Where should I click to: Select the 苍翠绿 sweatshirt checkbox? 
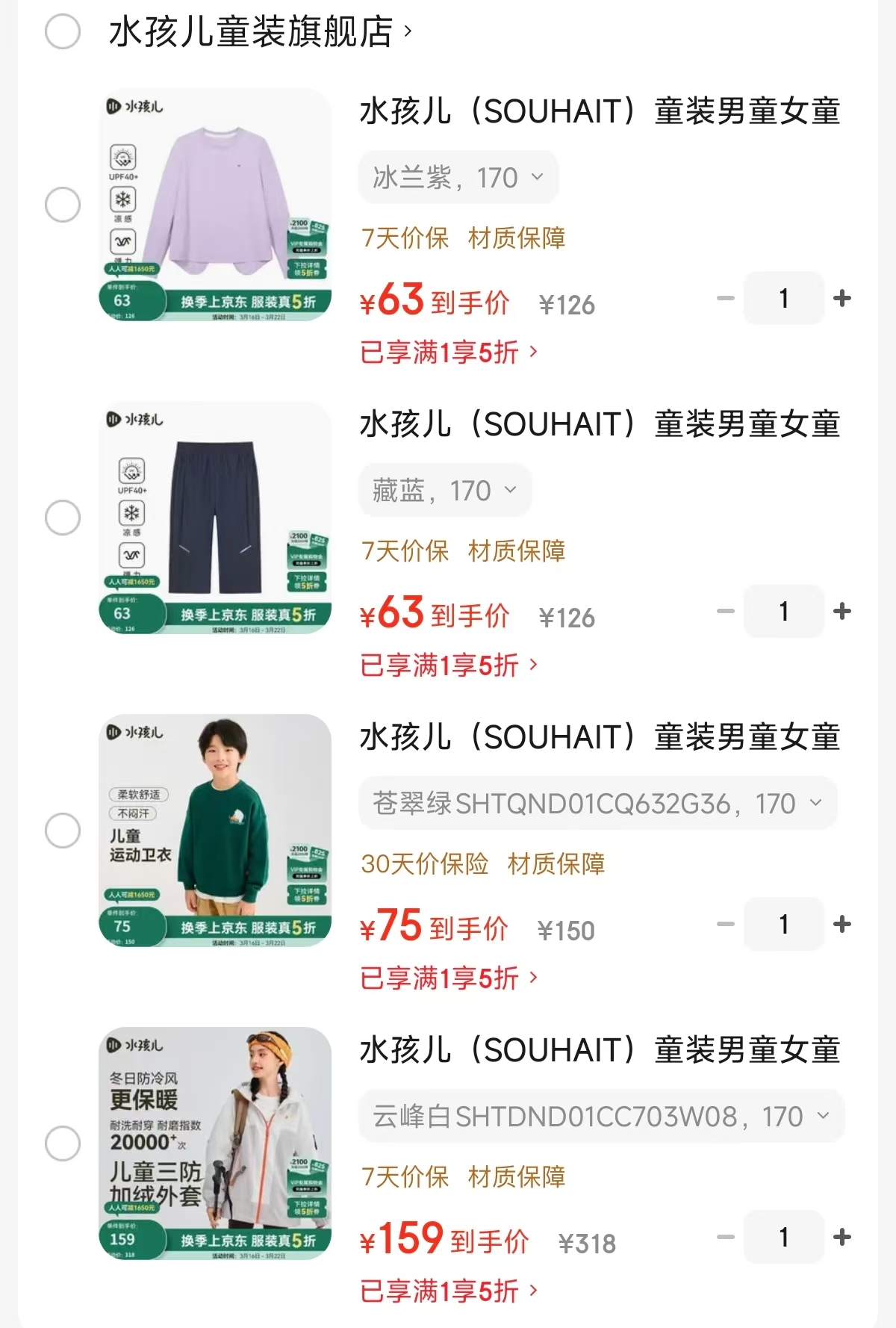(x=63, y=831)
